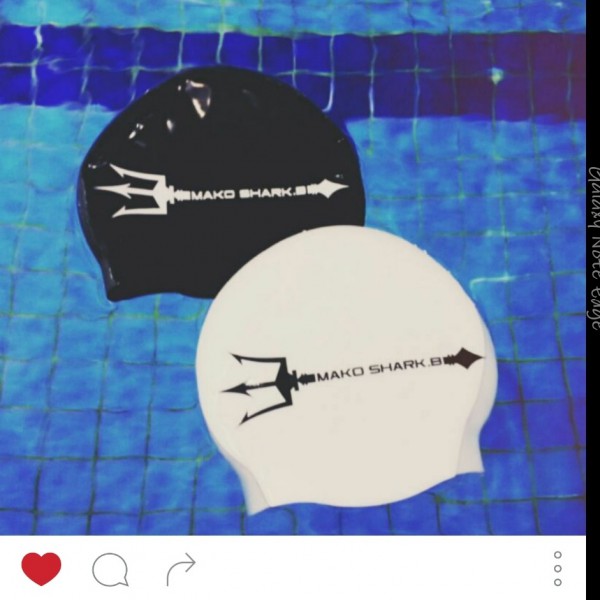The image size is (600, 600).
Task: Share the post using the arrow icon
Action: (180, 569)
